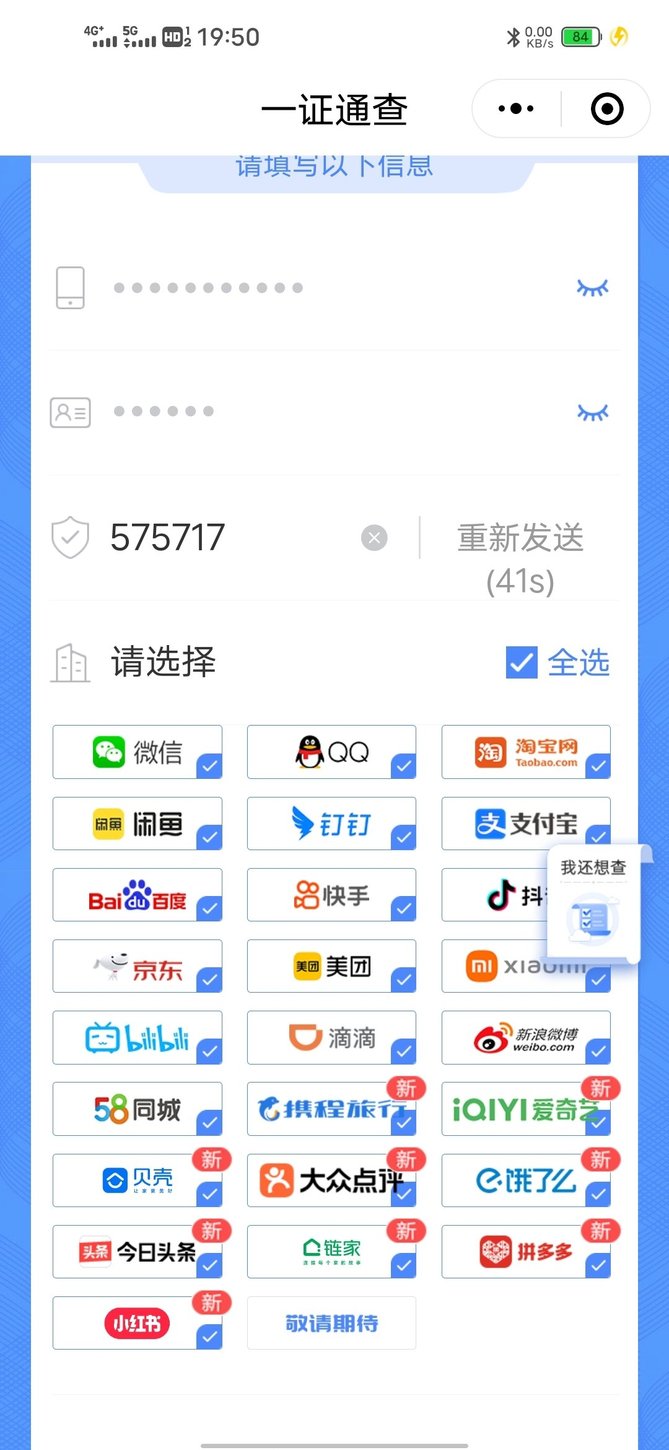This screenshot has width=669, height=1450.
Task: Show the hidden ID card number
Action: pos(592,412)
